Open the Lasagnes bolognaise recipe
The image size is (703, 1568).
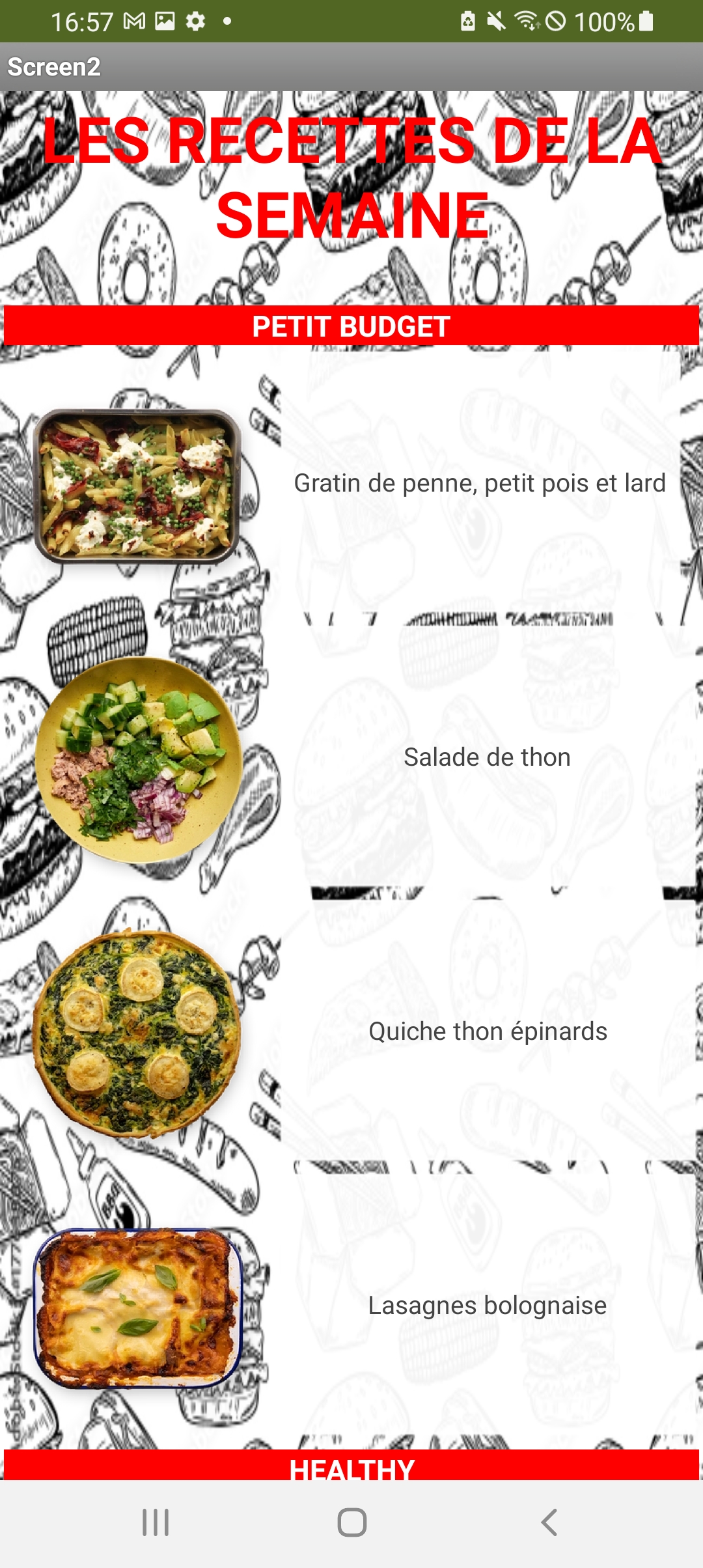click(x=487, y=1306)
